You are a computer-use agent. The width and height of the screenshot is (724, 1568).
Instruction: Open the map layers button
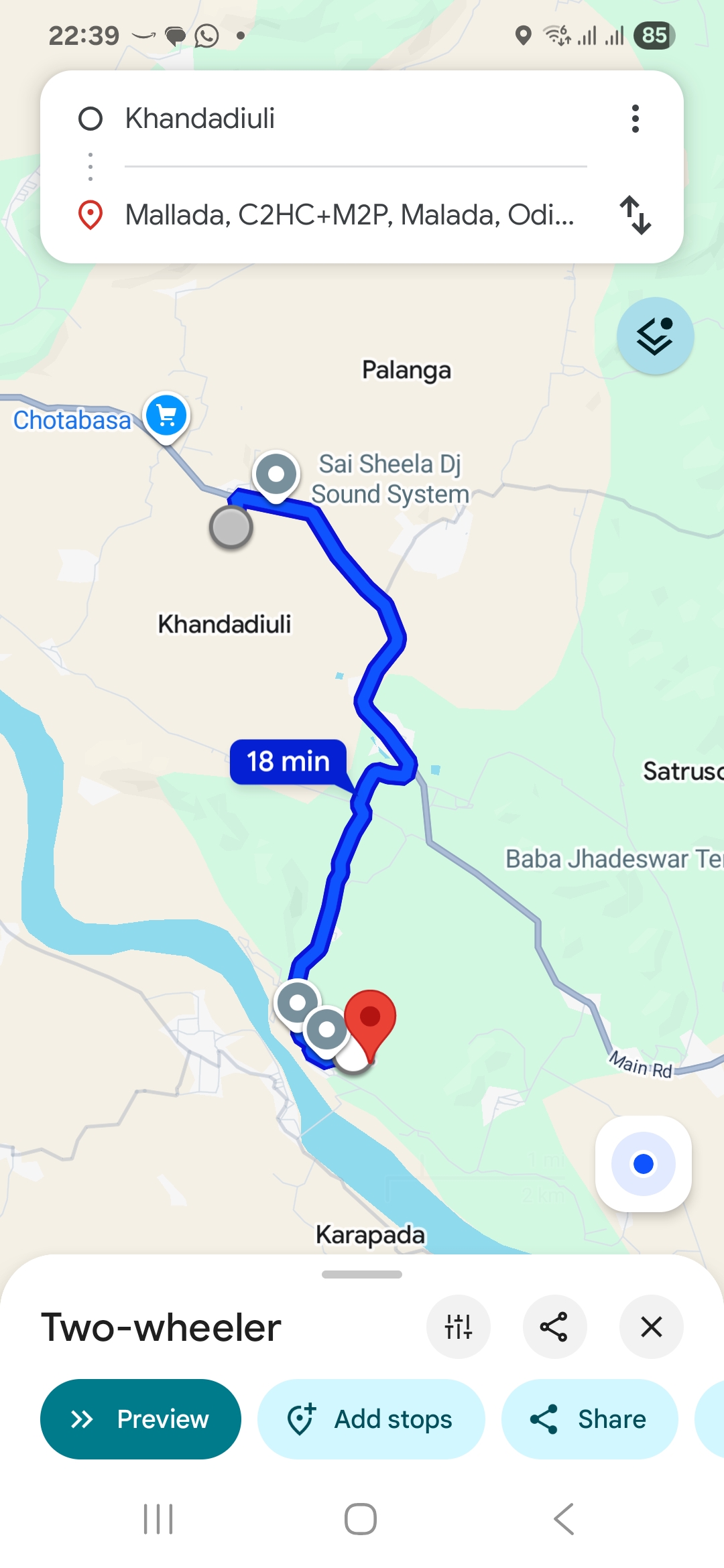(x=655, y=336)
